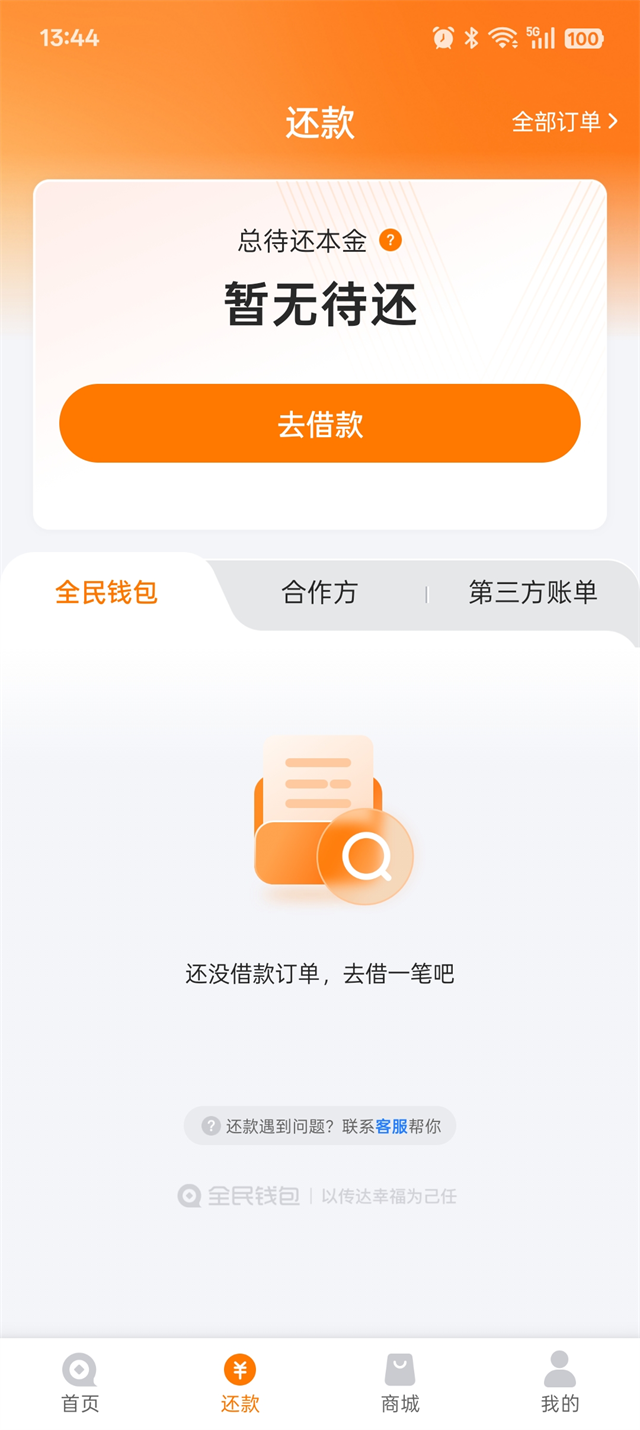This screenshot has width=640, height=1430.
Task: Tap the orange 去借款 button
Action: [320, 424]
